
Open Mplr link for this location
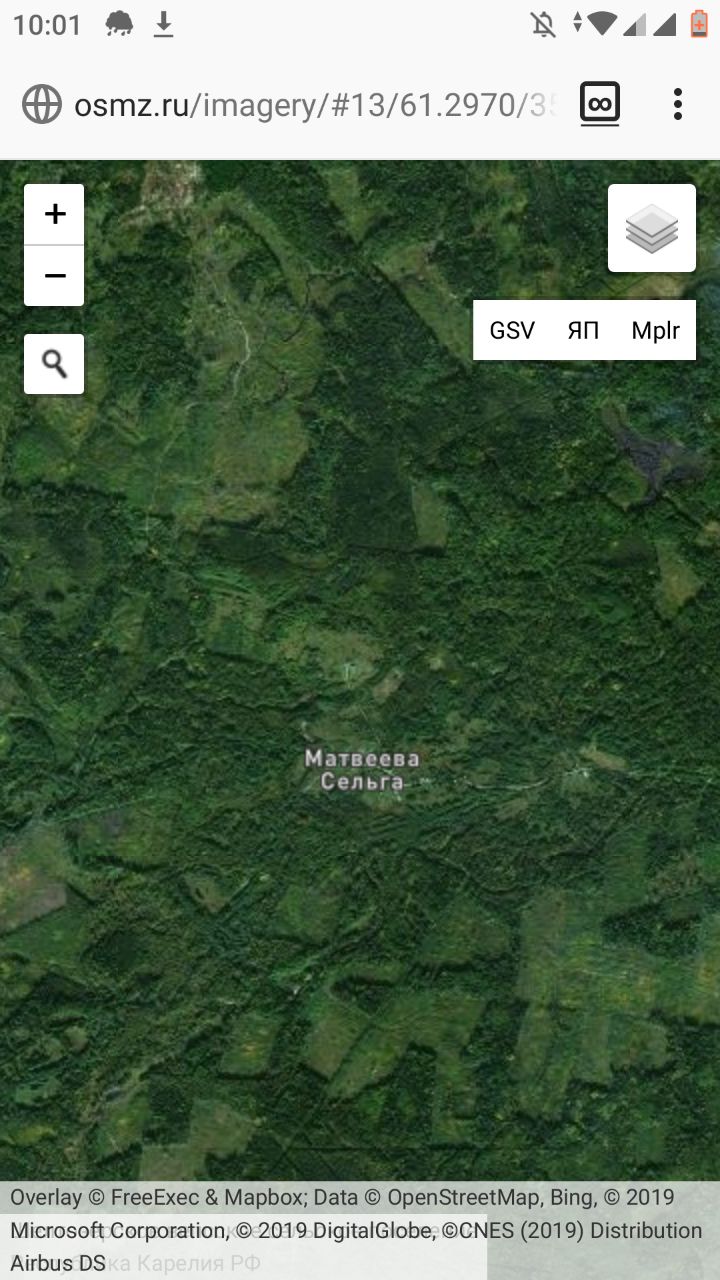coord(656,331)
